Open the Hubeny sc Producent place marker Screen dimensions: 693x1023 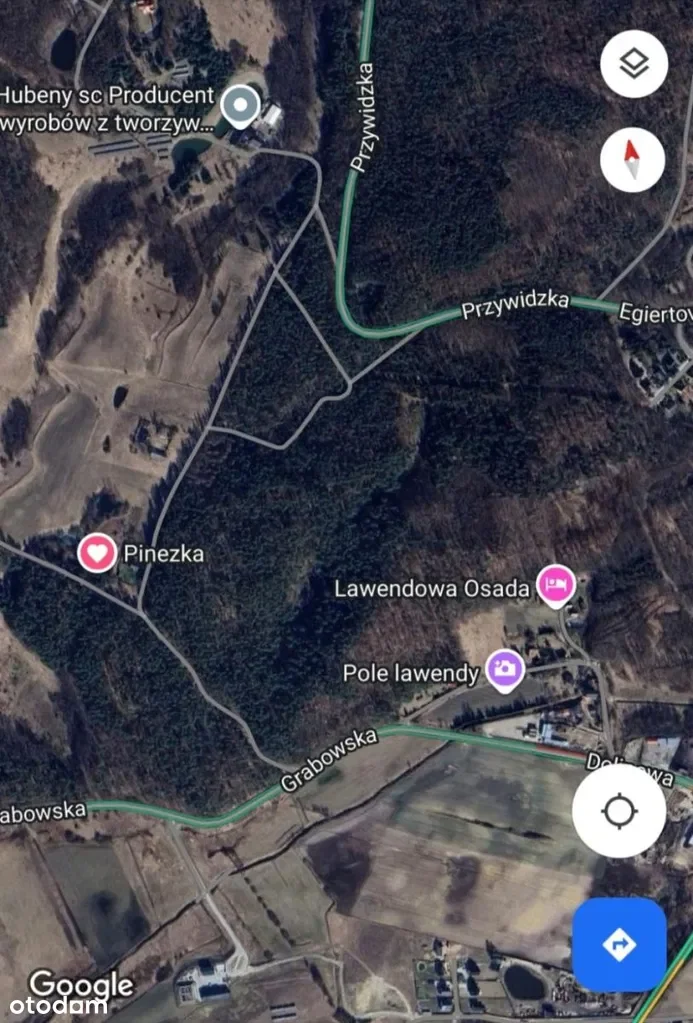[x=240, y=105]
